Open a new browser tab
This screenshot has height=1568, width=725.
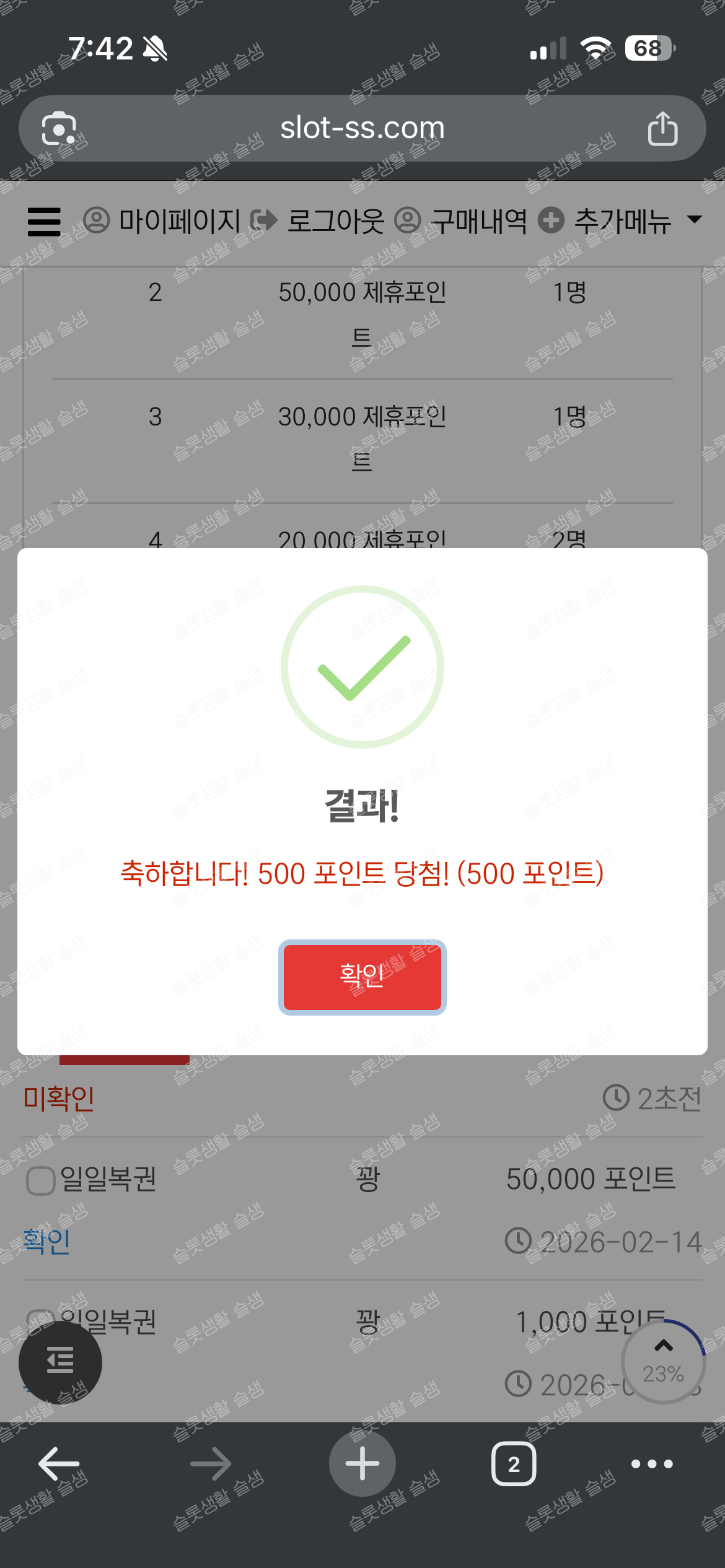coord(362,1464)
